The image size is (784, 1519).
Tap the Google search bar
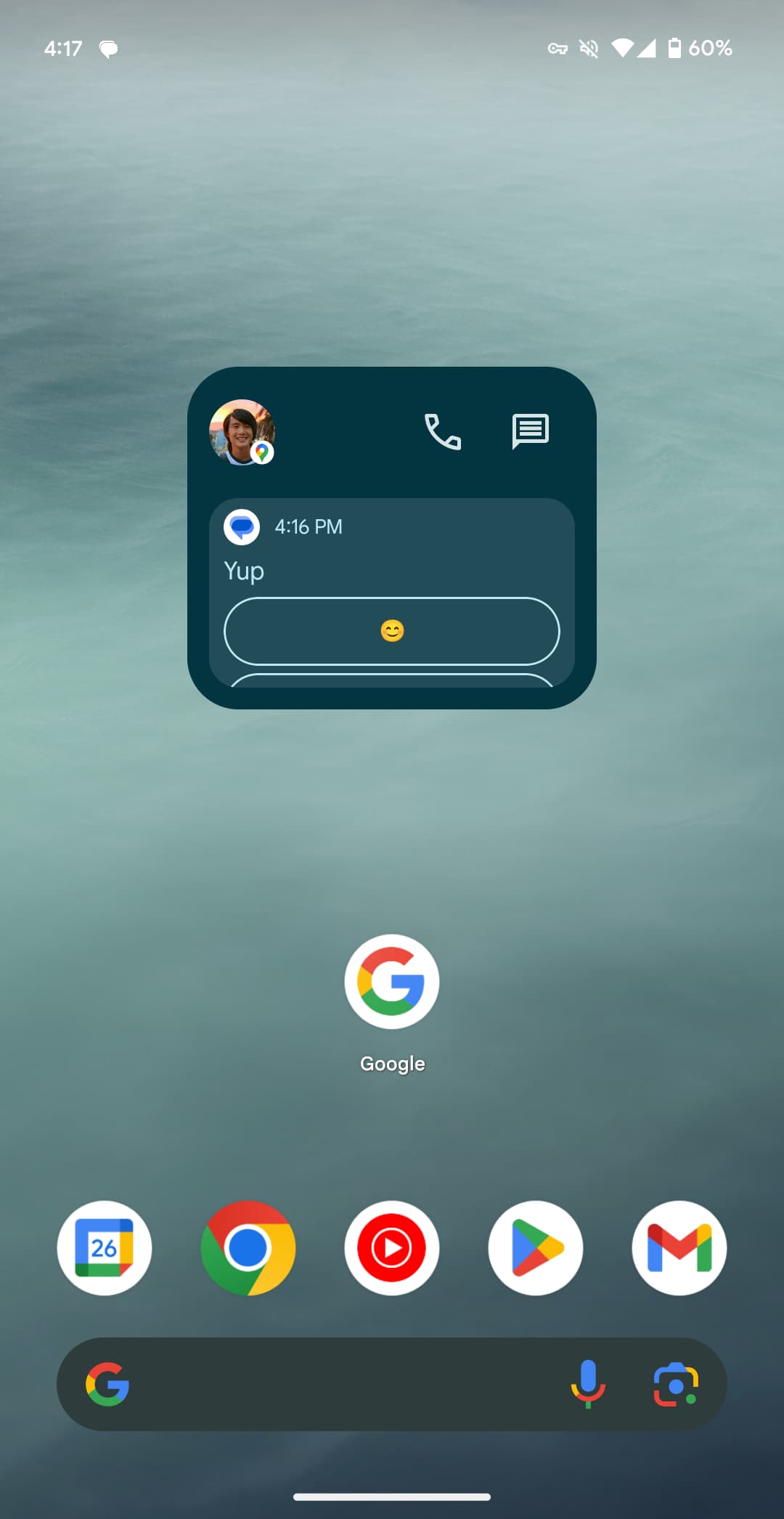tap(341, 1385)
